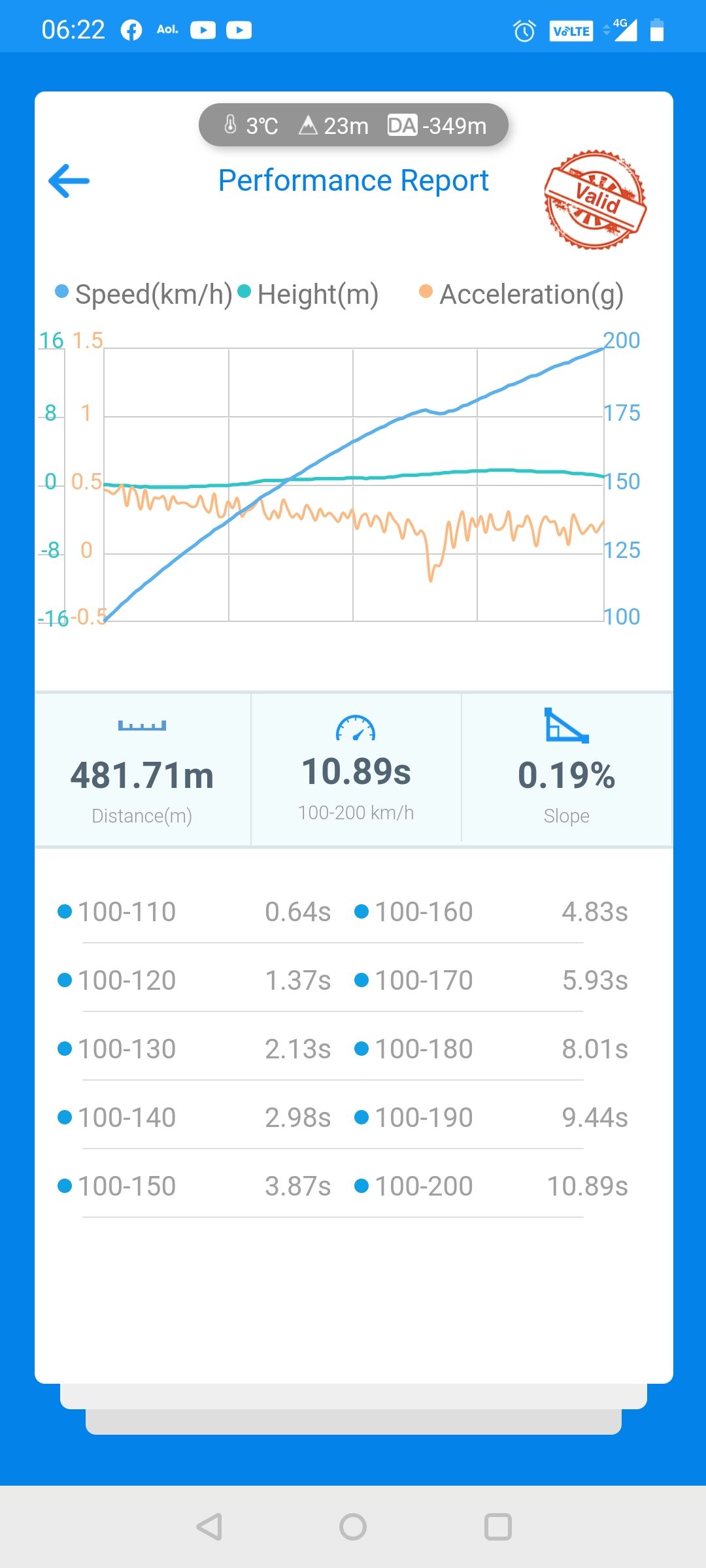Tap the system home button
The width and height of the screenshot is (706, 1568).
point(353,1527)
